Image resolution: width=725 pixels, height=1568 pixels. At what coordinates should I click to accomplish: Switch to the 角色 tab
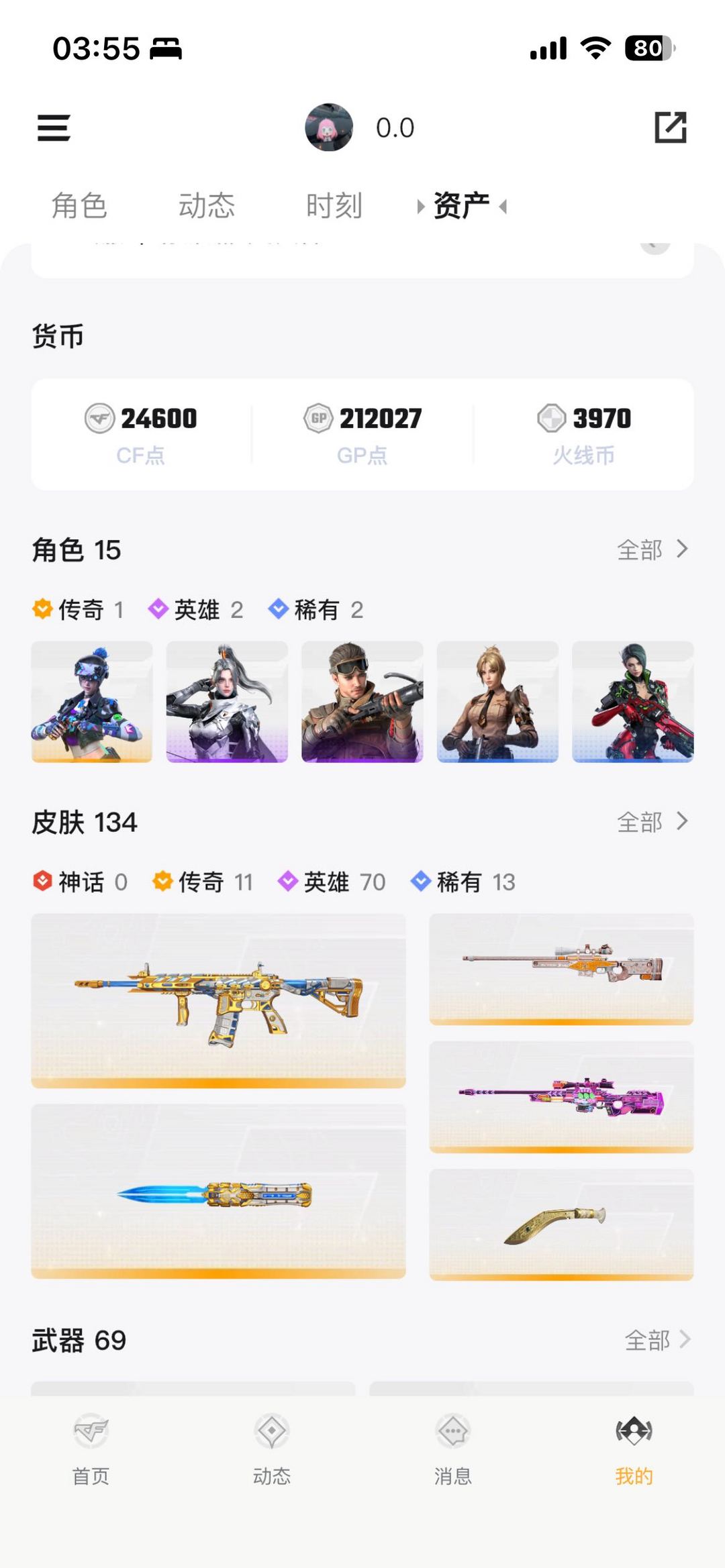click(x=79, y=205)
